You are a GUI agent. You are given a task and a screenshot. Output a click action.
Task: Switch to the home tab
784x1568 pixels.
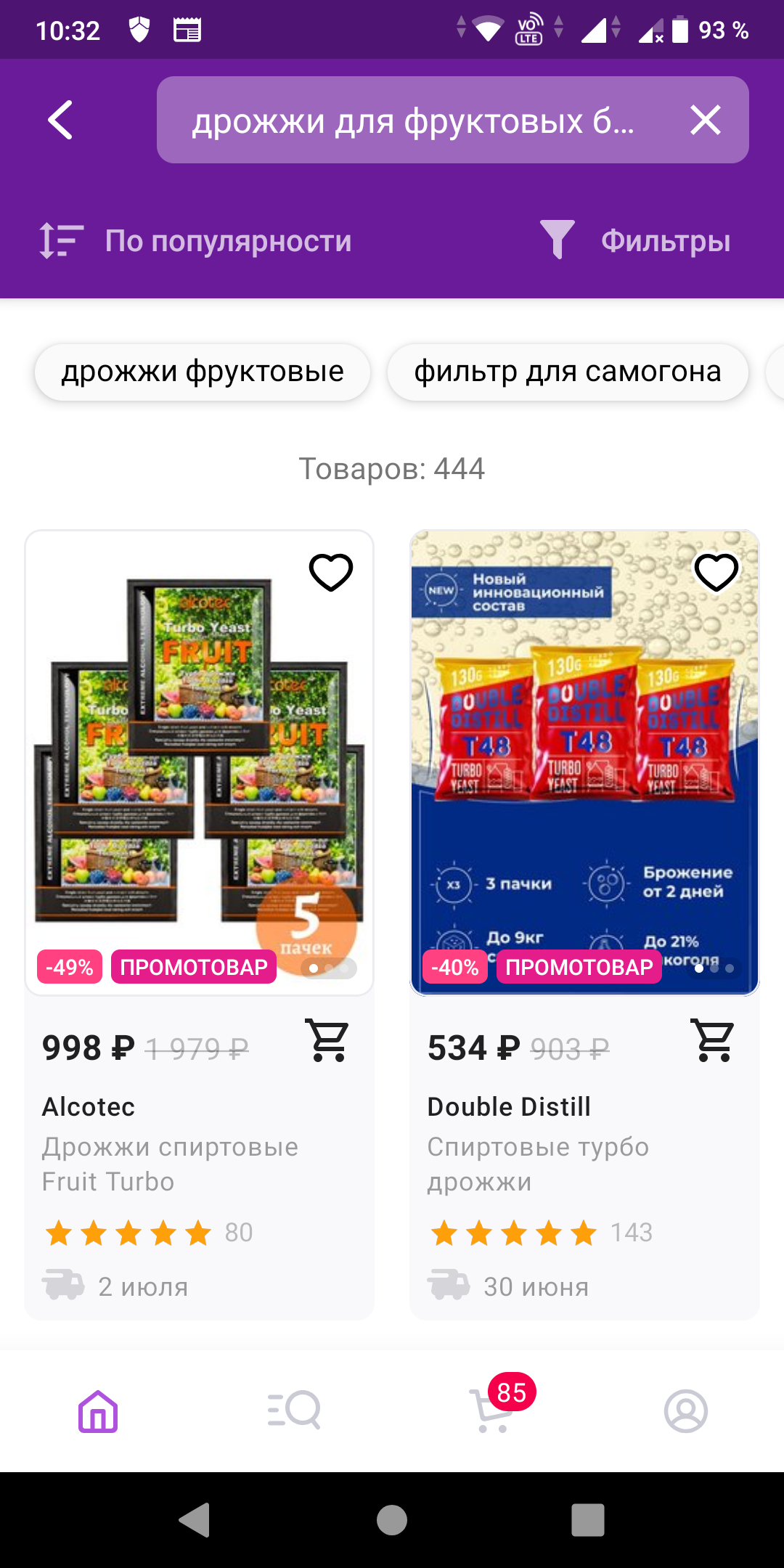pos(98,1411)
